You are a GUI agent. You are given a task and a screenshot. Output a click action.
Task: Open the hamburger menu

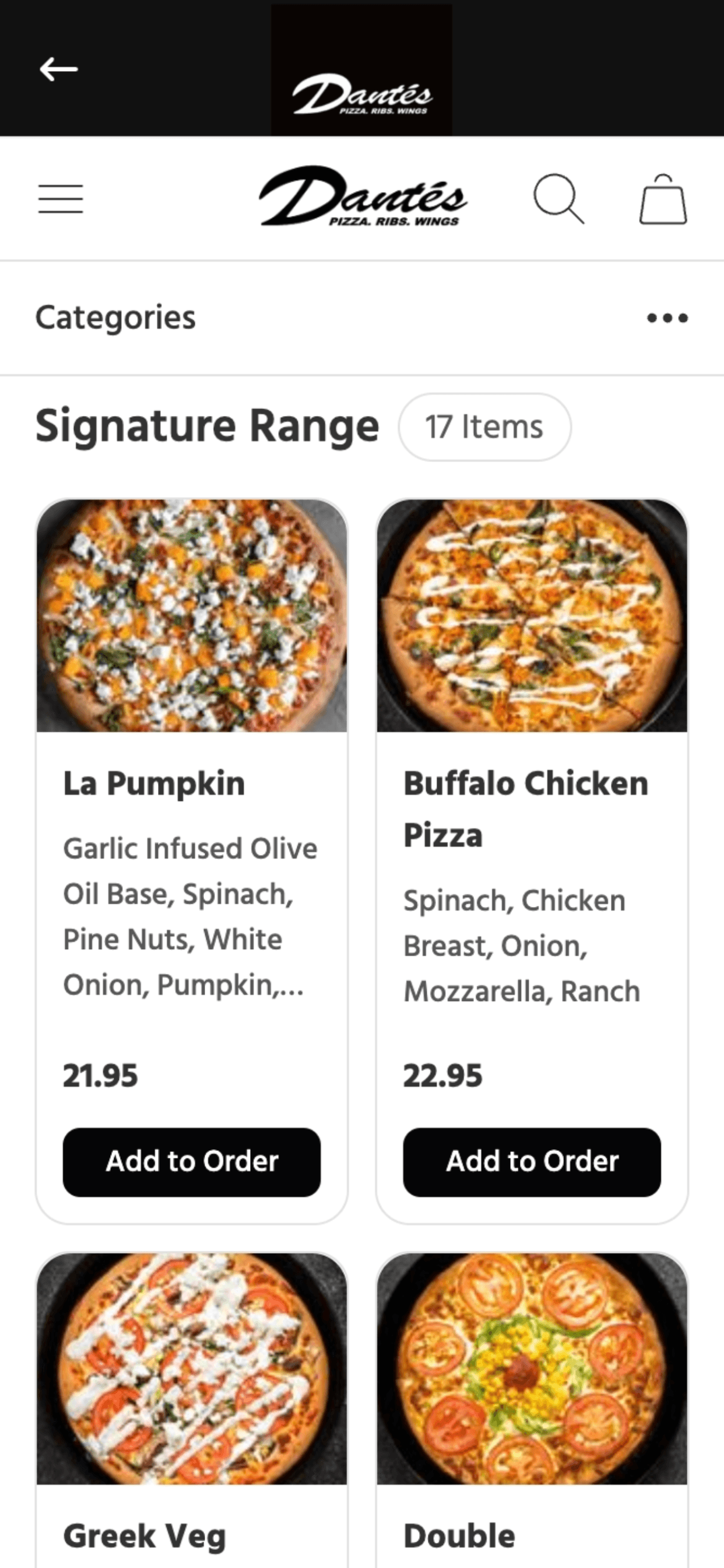coord(60,199)
